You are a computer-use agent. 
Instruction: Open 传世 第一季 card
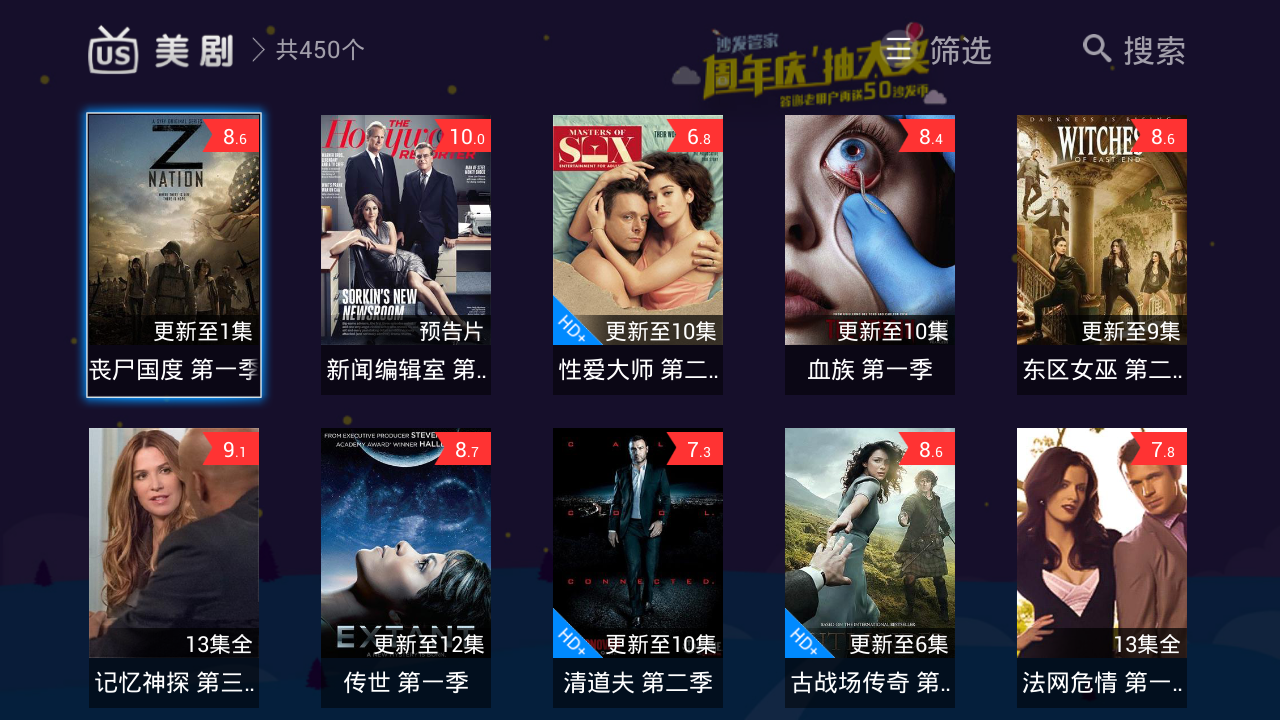click(406, 566)
